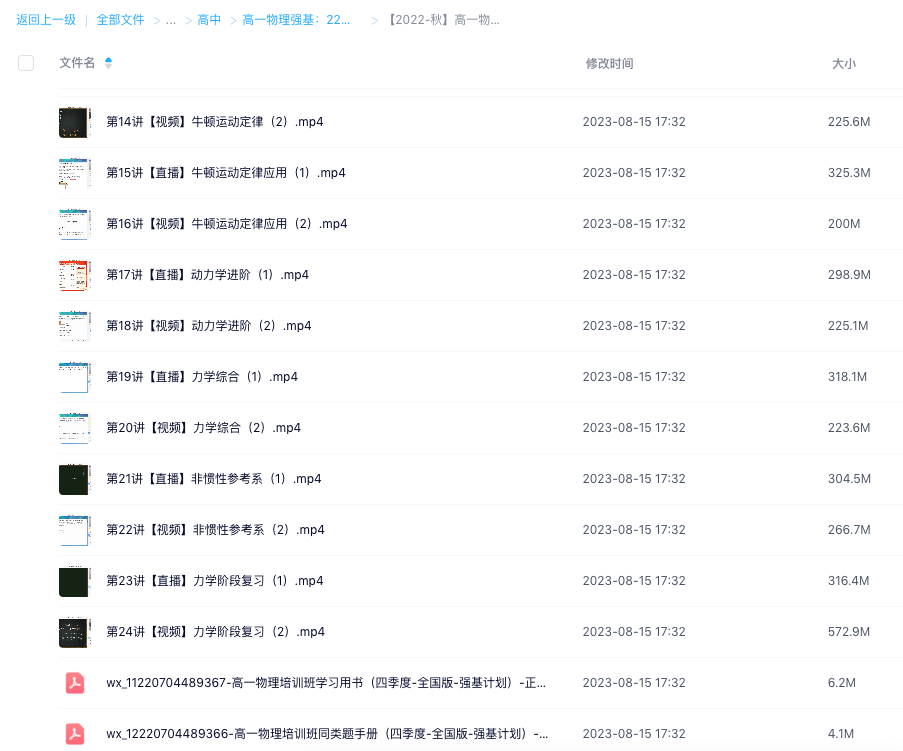Tick the select-all checkbox
The width and height of the screenshot is (903, 751).
coord(26,63)
